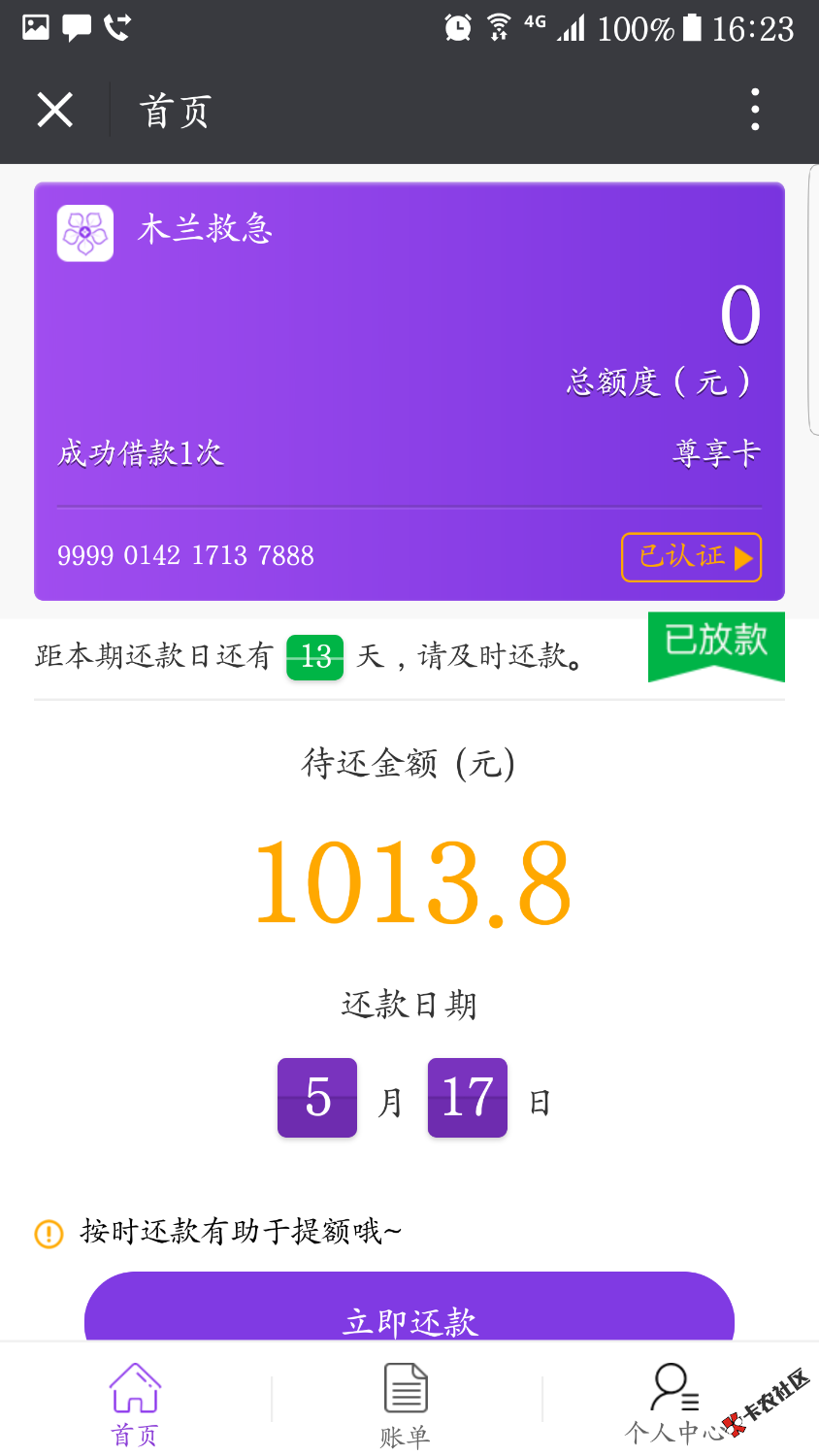Close the page with the X icon
The width and height of the screenshot is (819, 1456).
pos(55,110)
